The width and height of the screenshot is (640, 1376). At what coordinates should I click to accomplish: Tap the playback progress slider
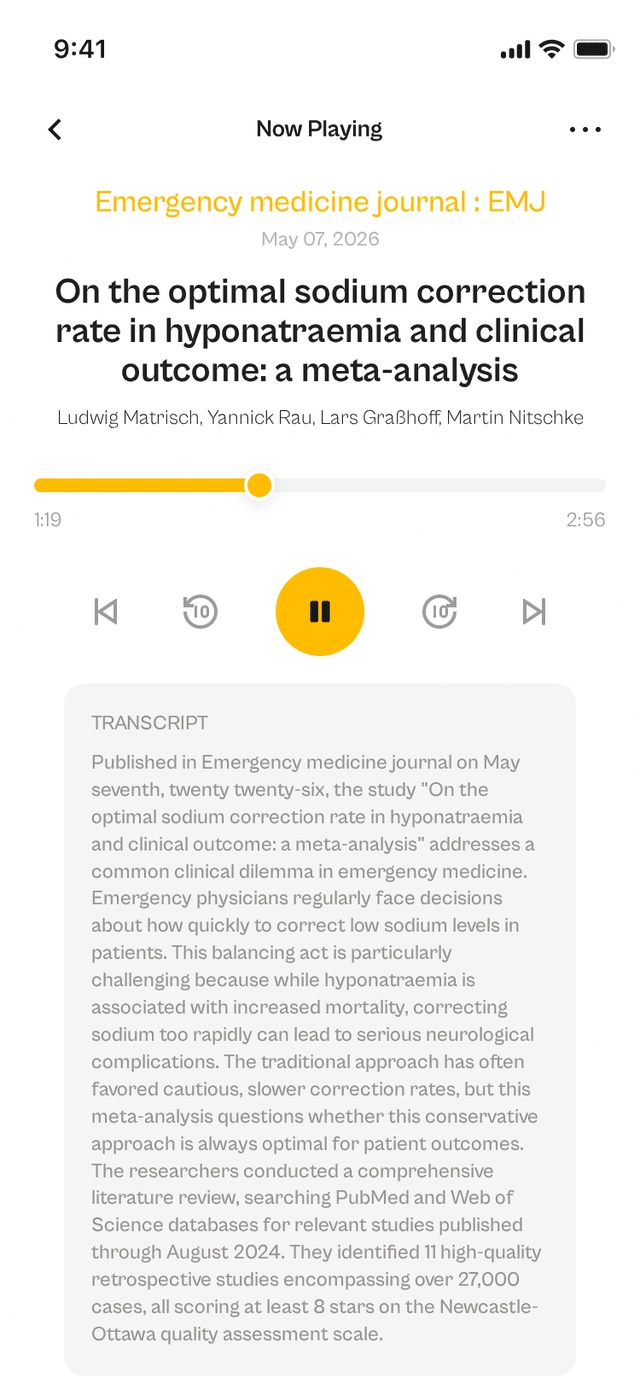click(320, 485)
